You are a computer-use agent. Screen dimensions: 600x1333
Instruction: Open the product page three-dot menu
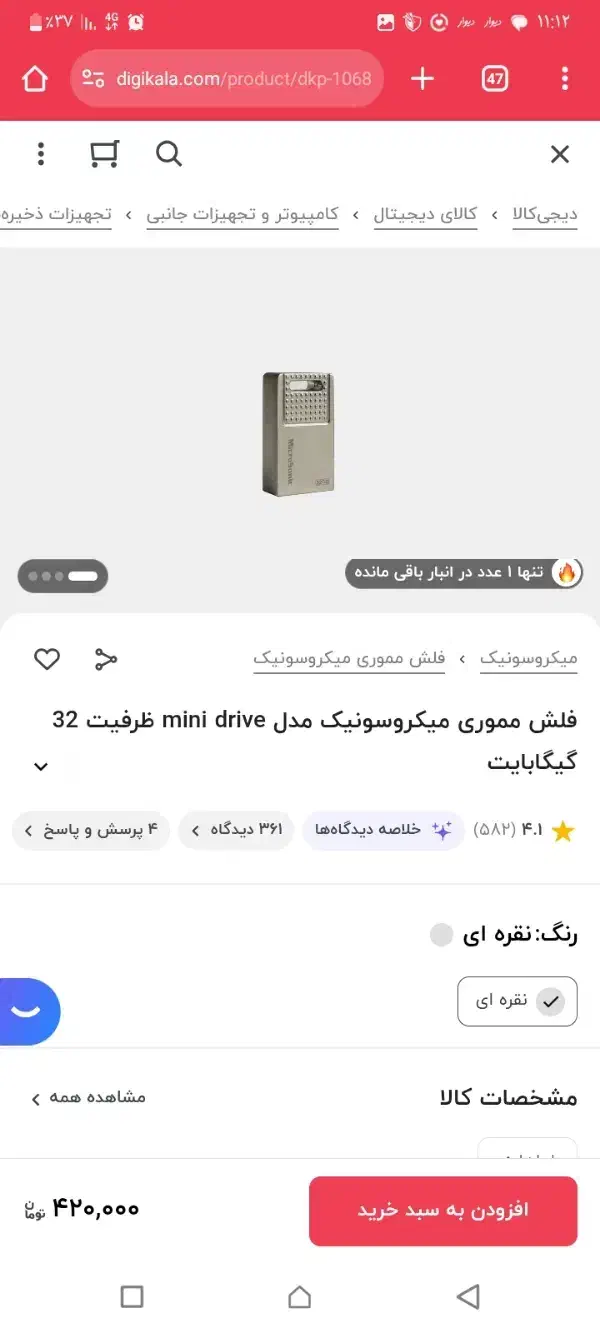click(x=41, y=154)
